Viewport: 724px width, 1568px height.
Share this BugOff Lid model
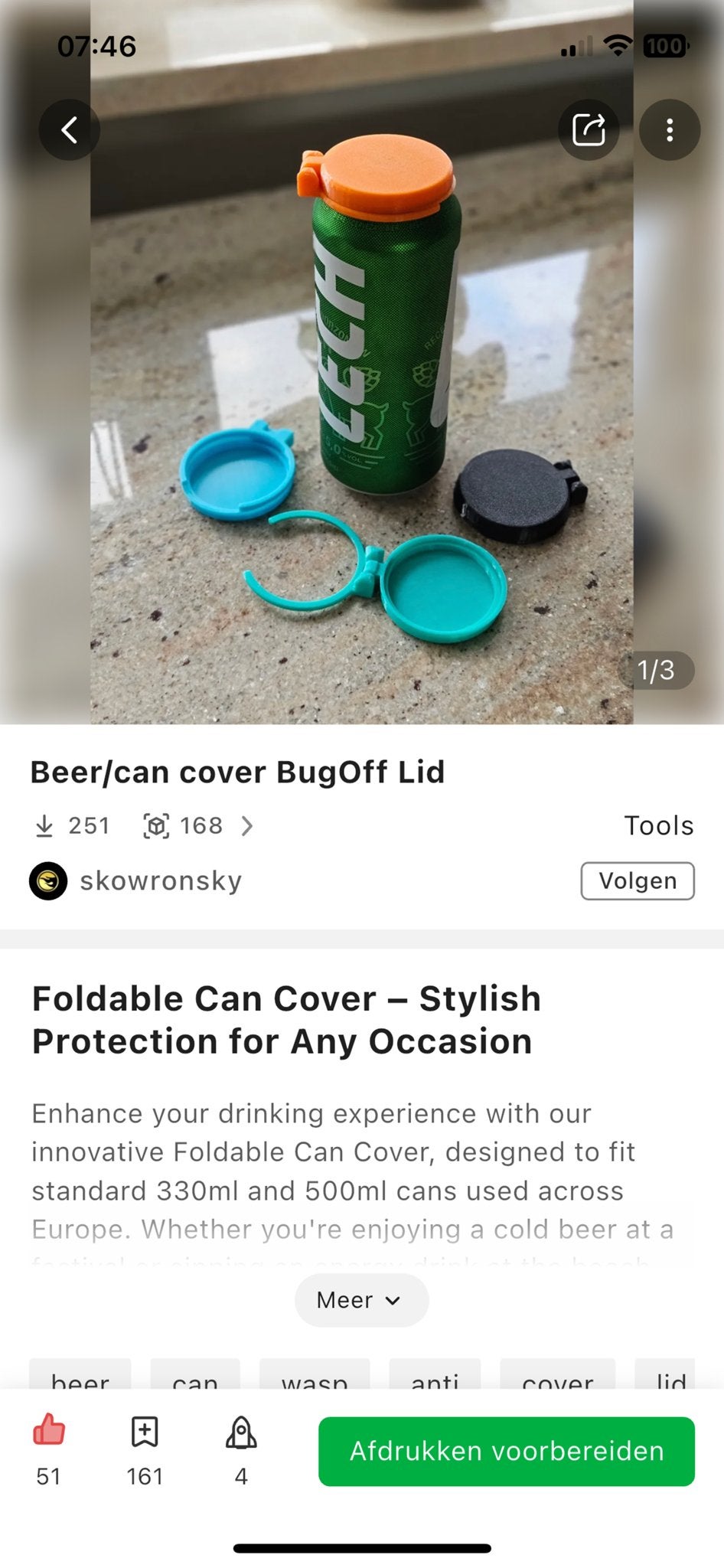[x=589, y=130]
